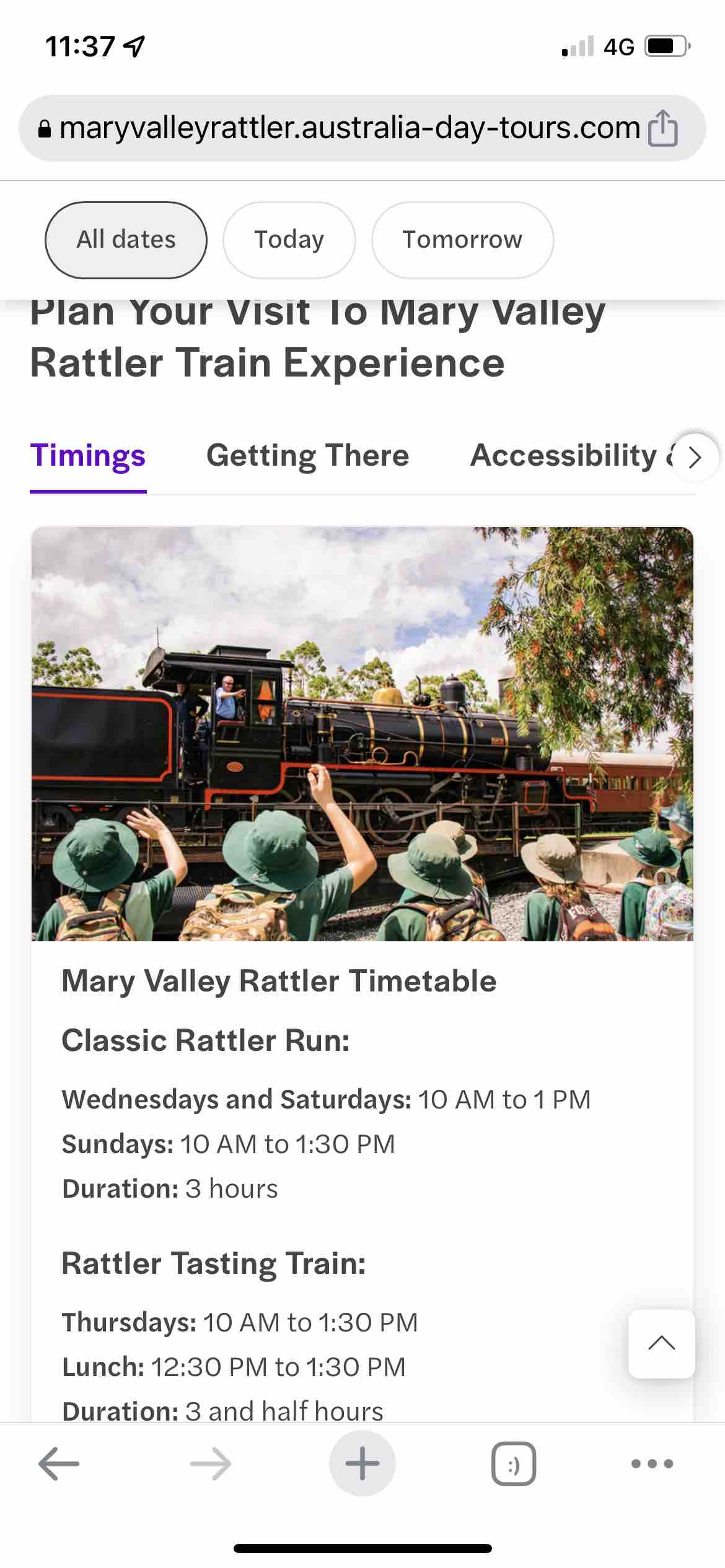
Task: Open a new tab with plus button
Action: pos(362,1463)
